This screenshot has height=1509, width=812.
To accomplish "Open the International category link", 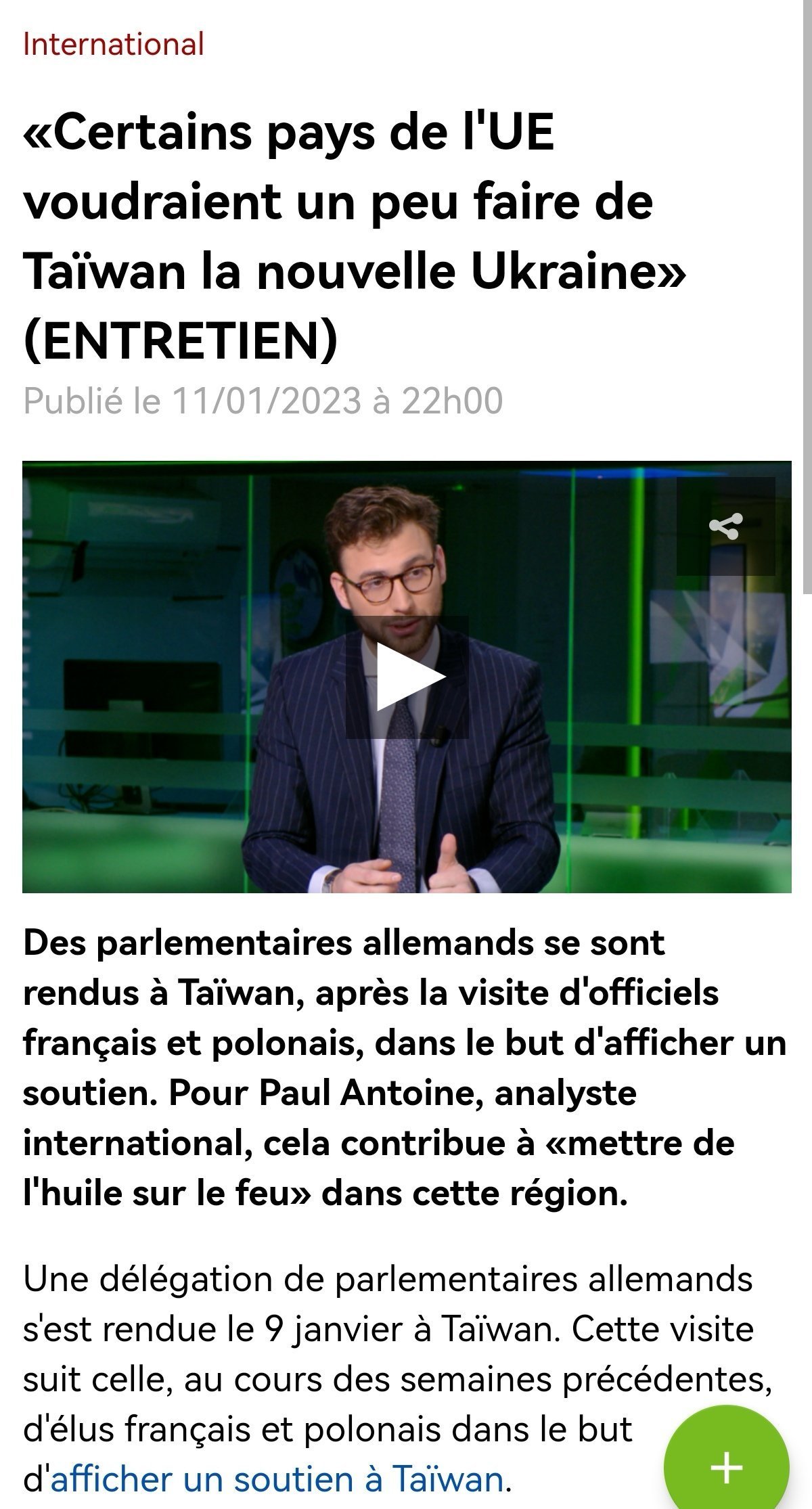I will 113,44.
